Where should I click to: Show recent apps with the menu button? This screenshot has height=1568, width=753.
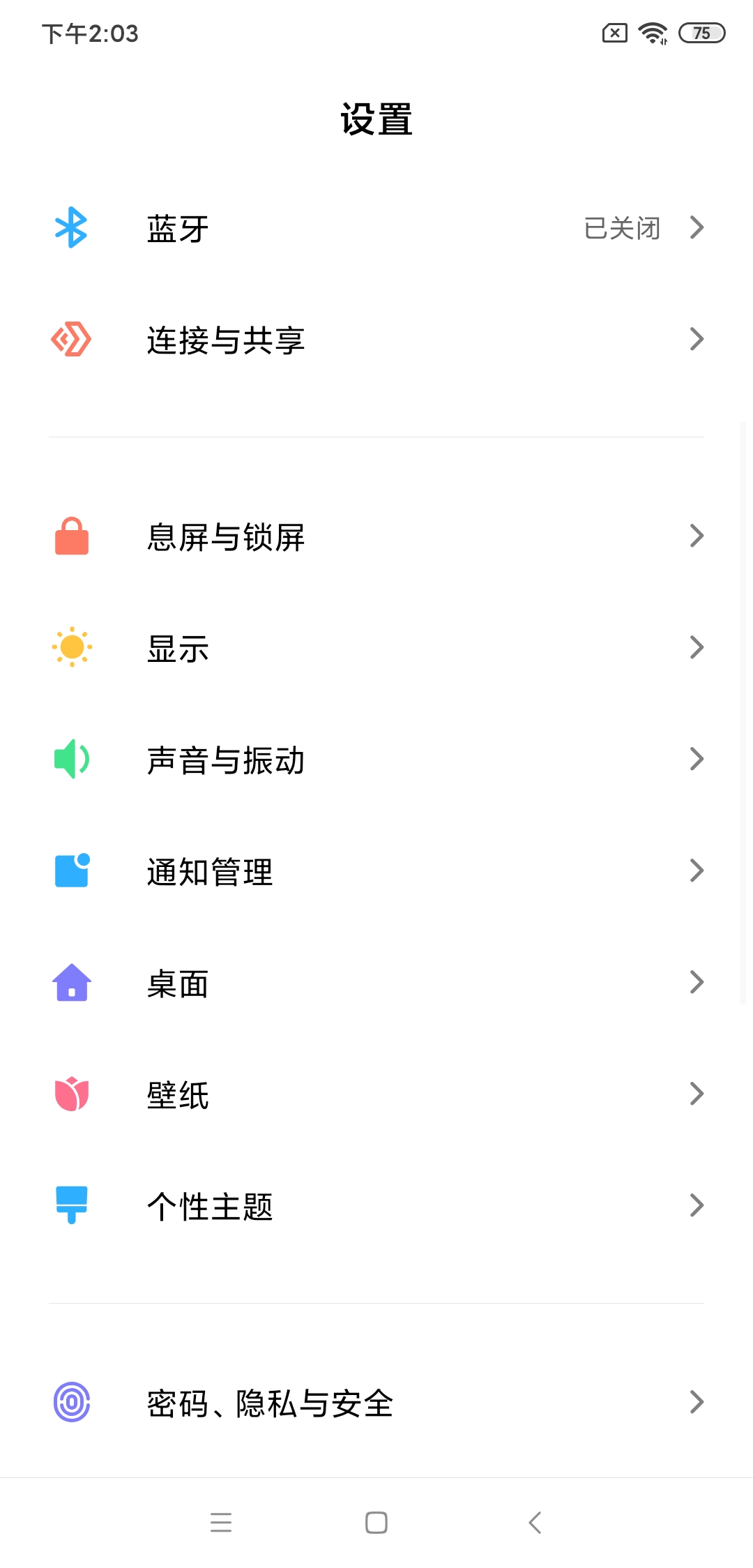(221, 1522)
